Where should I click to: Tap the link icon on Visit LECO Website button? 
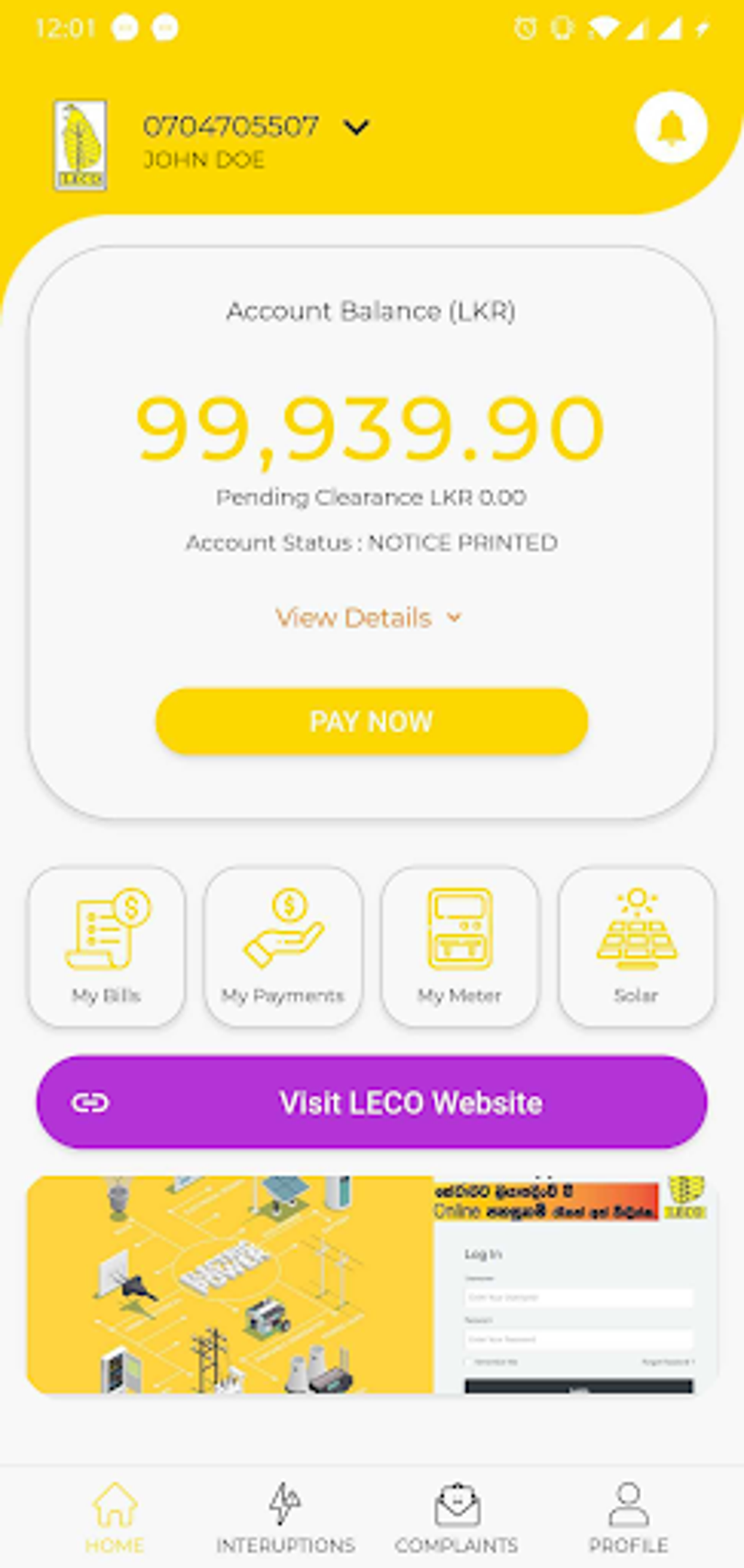pyautogui.click(x=90, y=1104)
